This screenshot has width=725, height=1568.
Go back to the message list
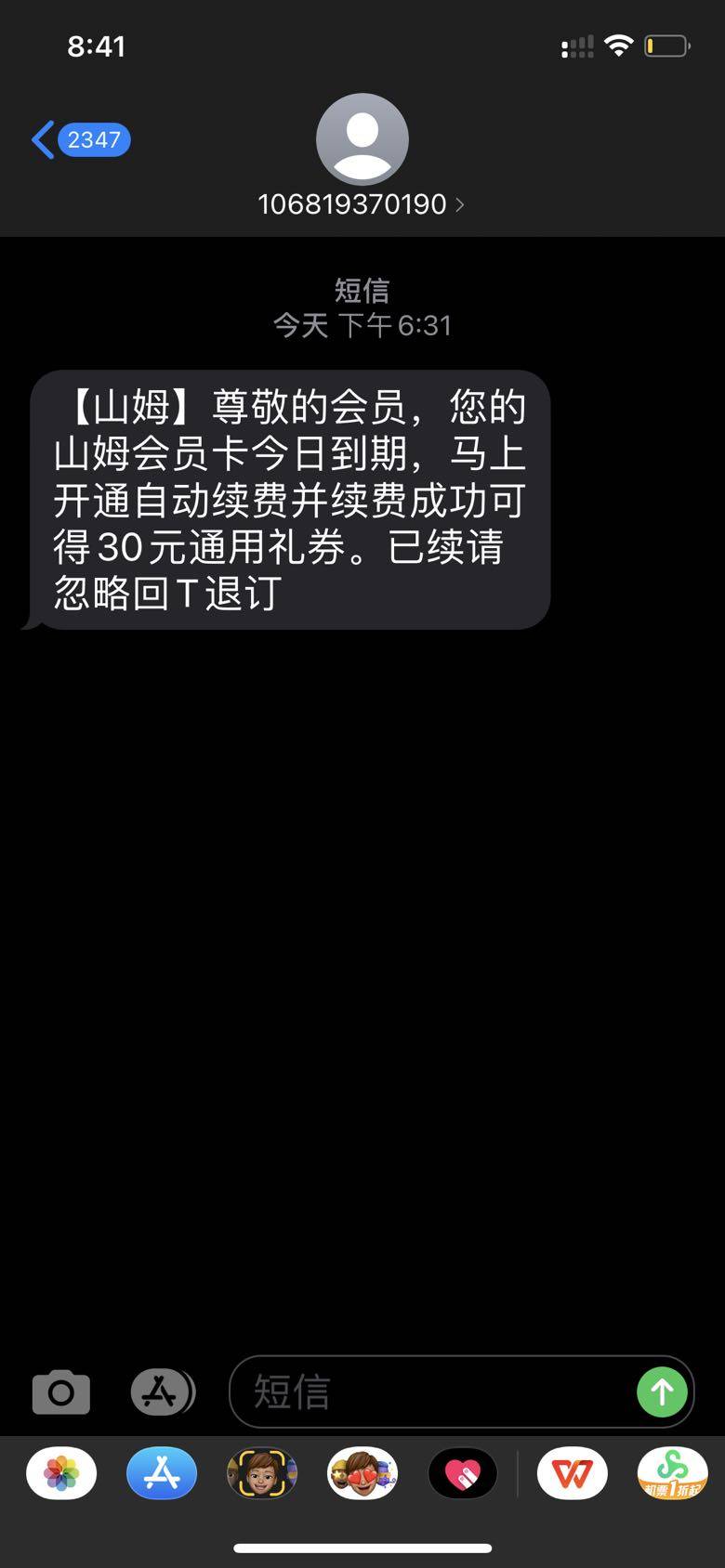(x=79, y=140)
